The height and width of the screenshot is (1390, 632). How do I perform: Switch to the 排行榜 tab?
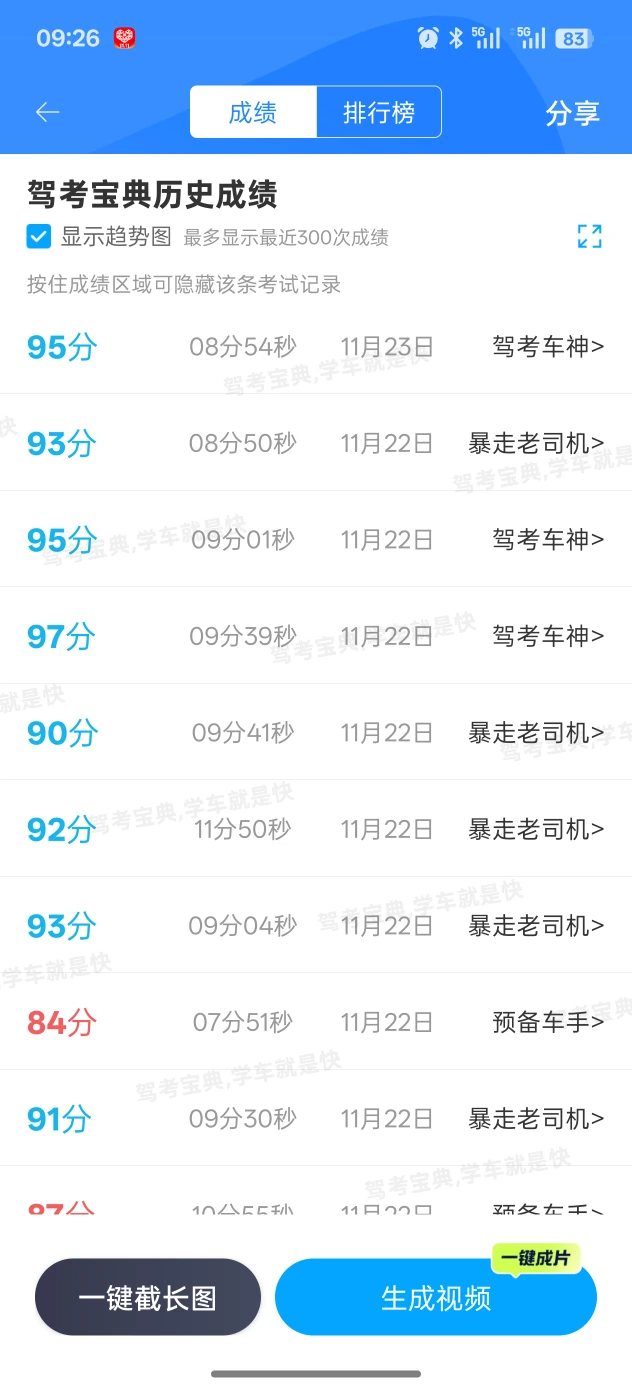[379, 112]
